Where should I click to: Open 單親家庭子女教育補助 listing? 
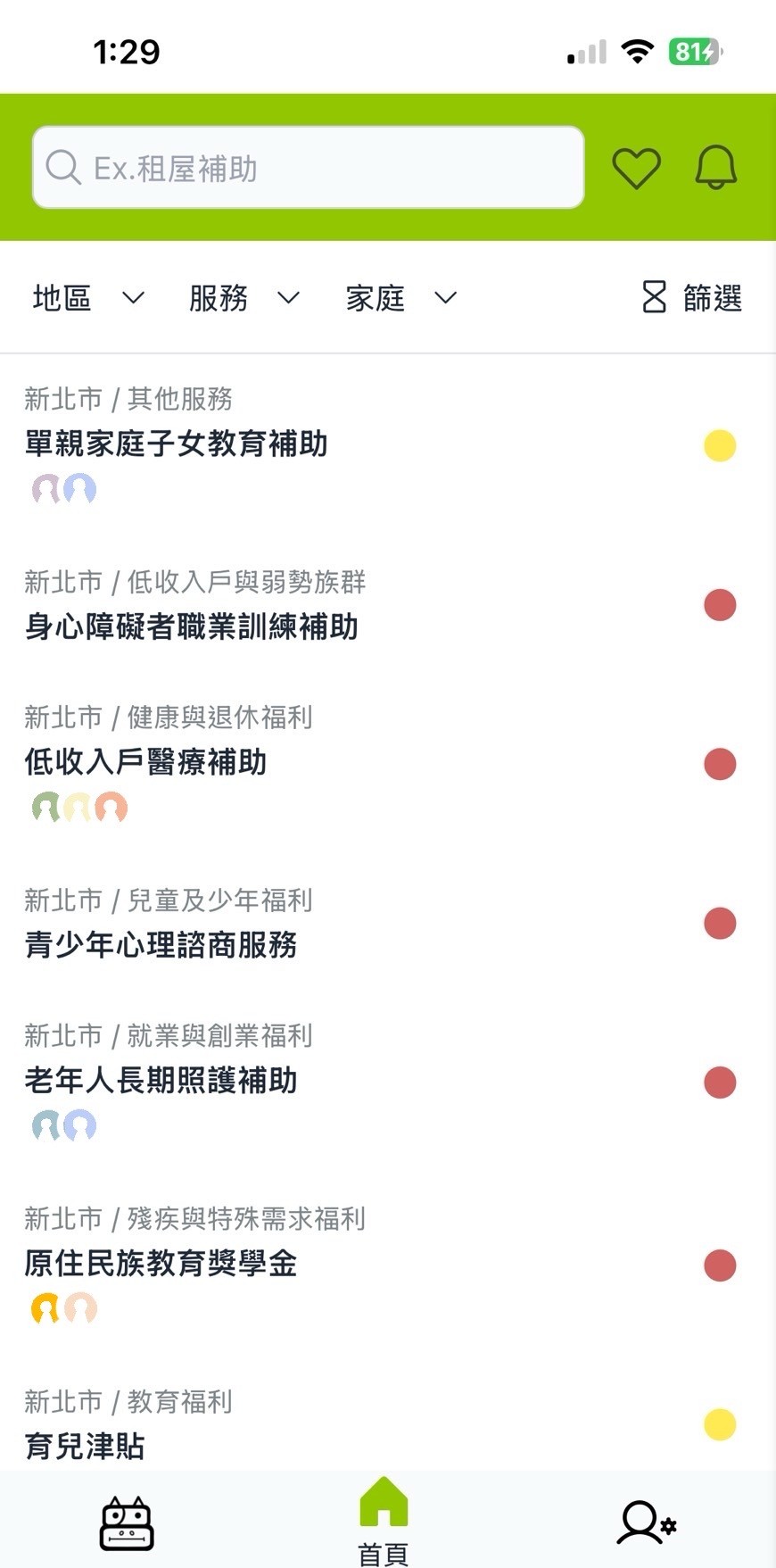click(177, 444)
